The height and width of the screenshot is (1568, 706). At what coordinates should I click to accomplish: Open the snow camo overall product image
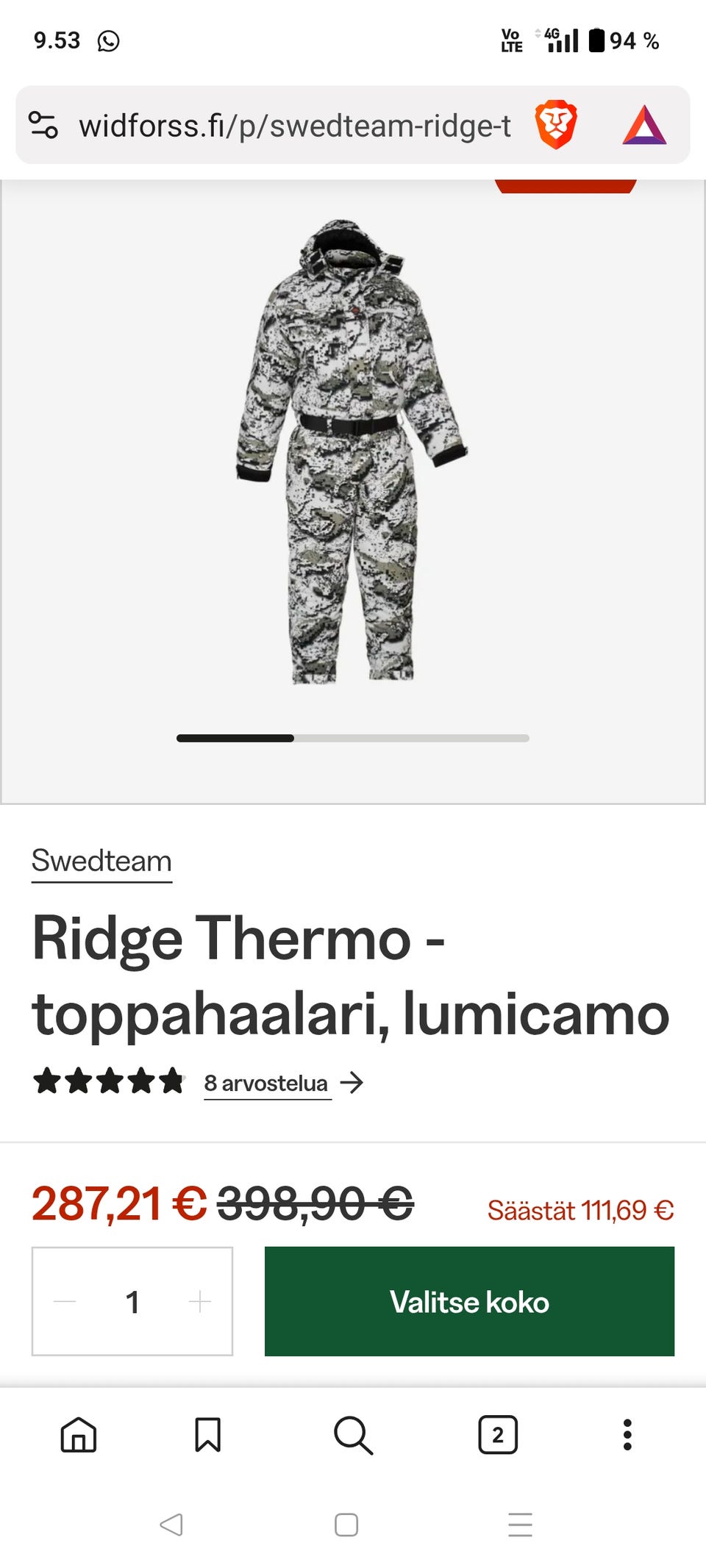(x=352, y=452)
